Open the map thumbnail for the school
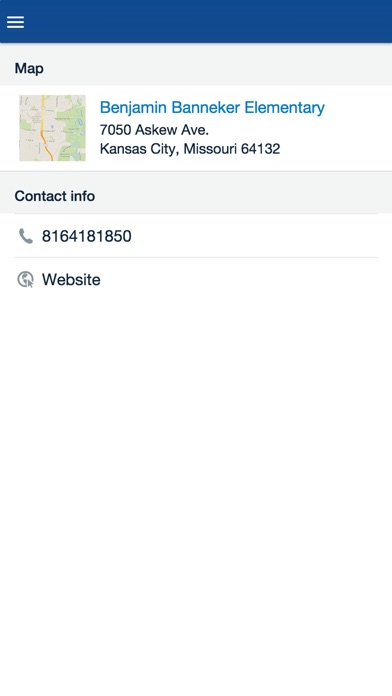This screenshot has height=696, width=392. pyautogui.click(x=52, y=128)
